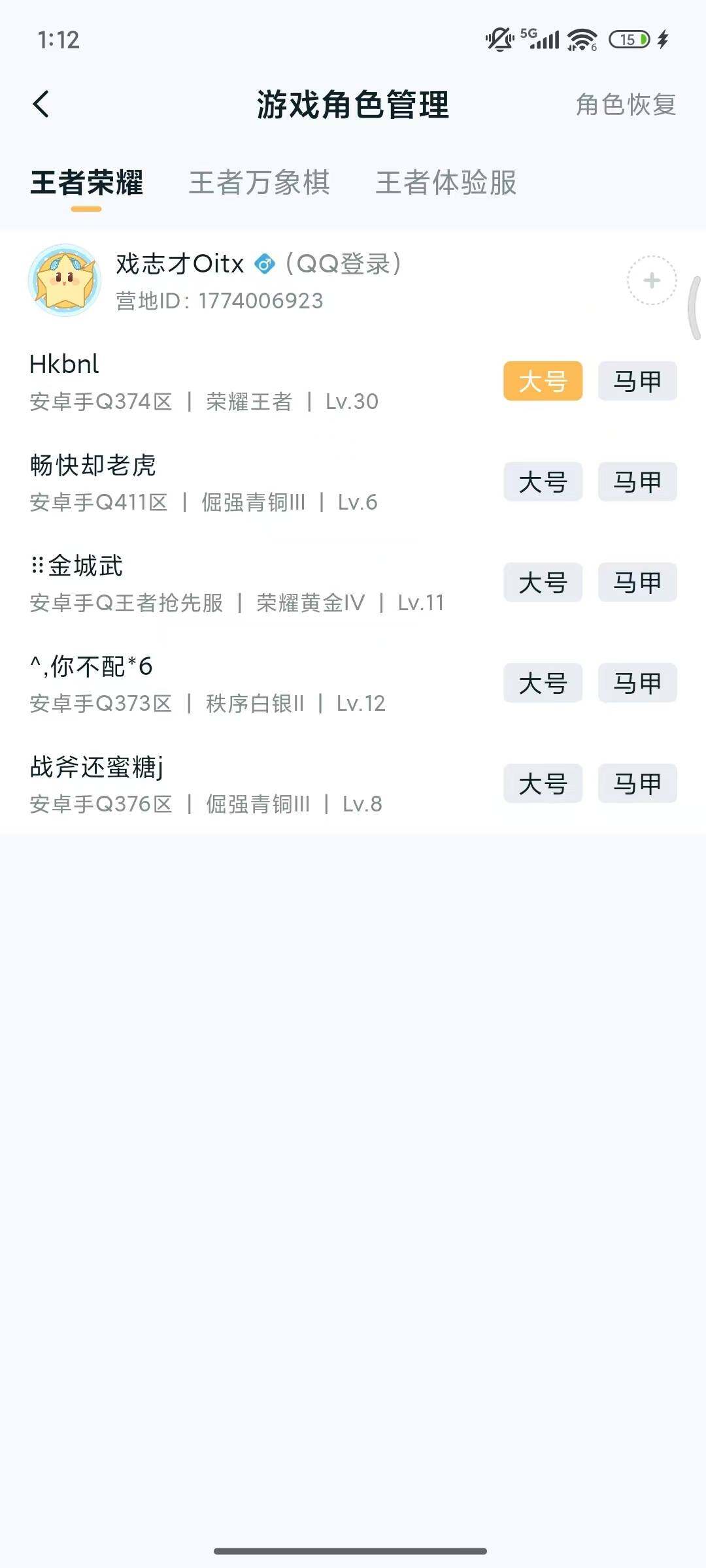706x1568 pixels.
Task: Switch to the 王者万象棋 tab
Action: pyautogui.click(x=260, y=184)
